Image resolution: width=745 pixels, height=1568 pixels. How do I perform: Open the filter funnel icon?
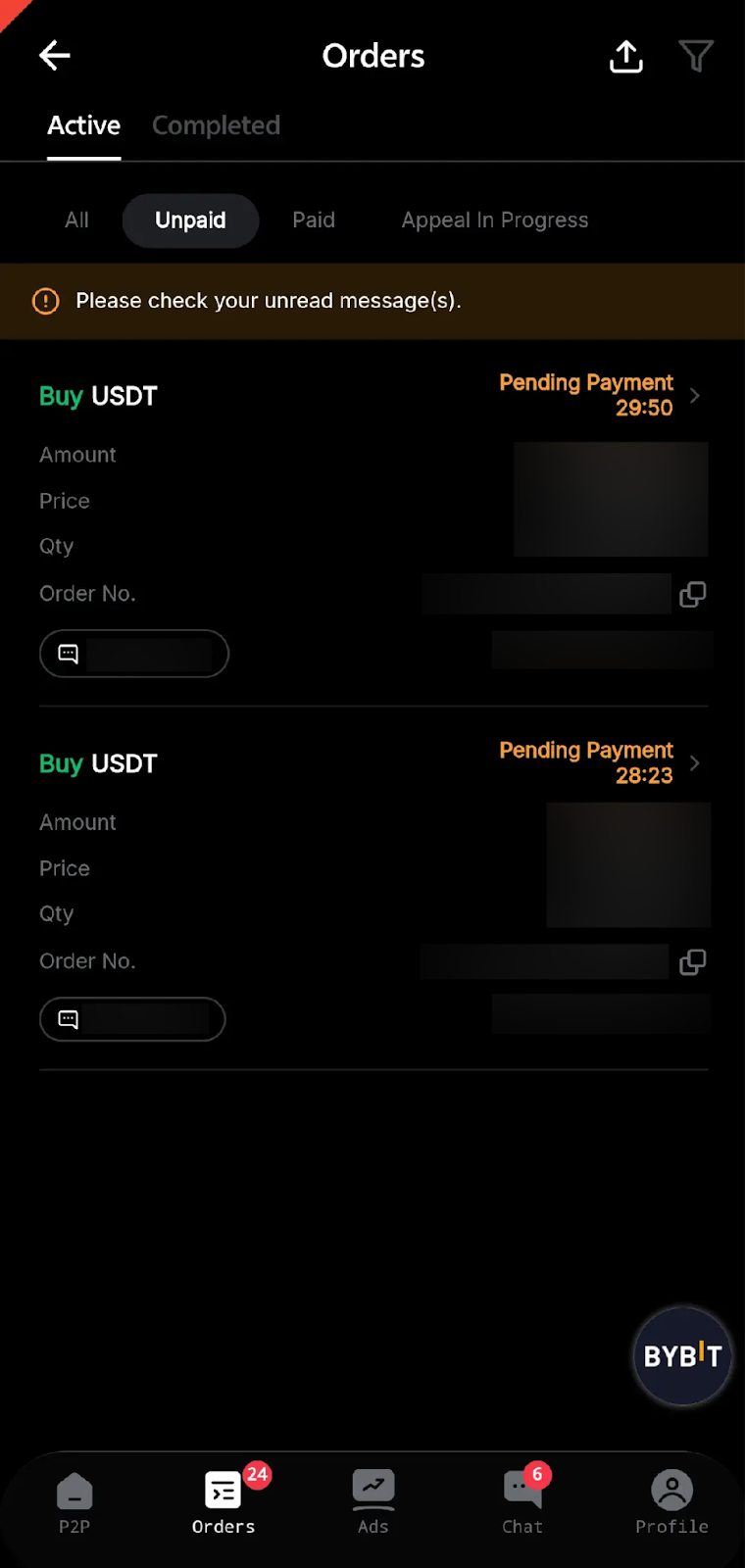click(x=695, y=57)
